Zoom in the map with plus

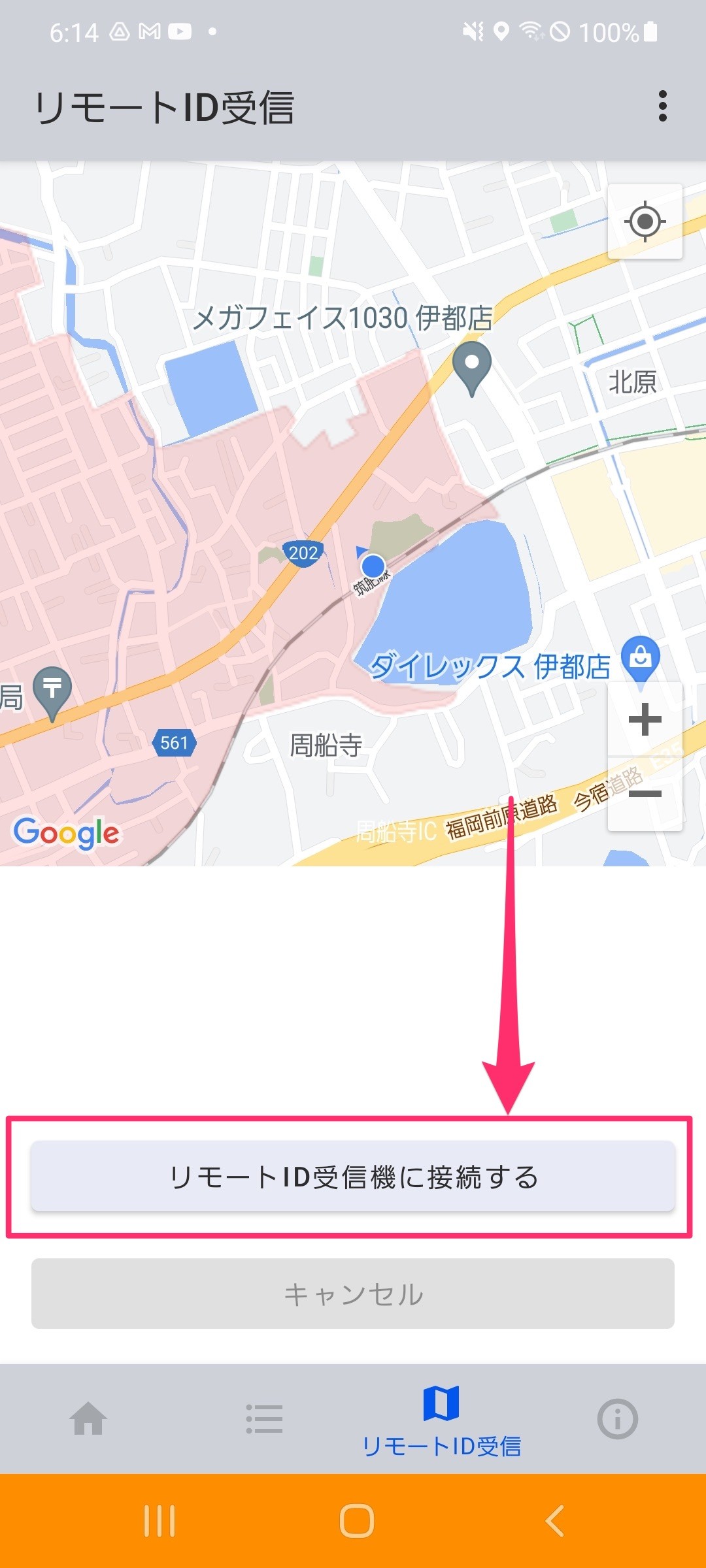point(645,719)
